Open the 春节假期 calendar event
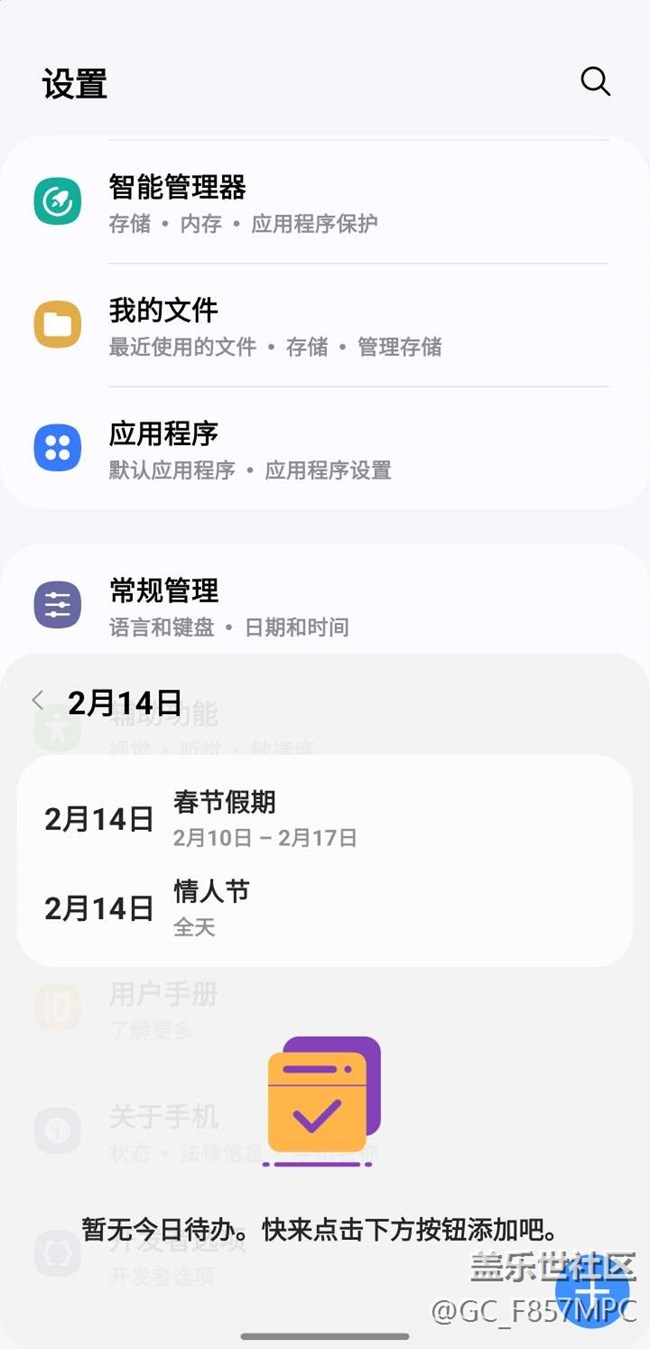 325,818
